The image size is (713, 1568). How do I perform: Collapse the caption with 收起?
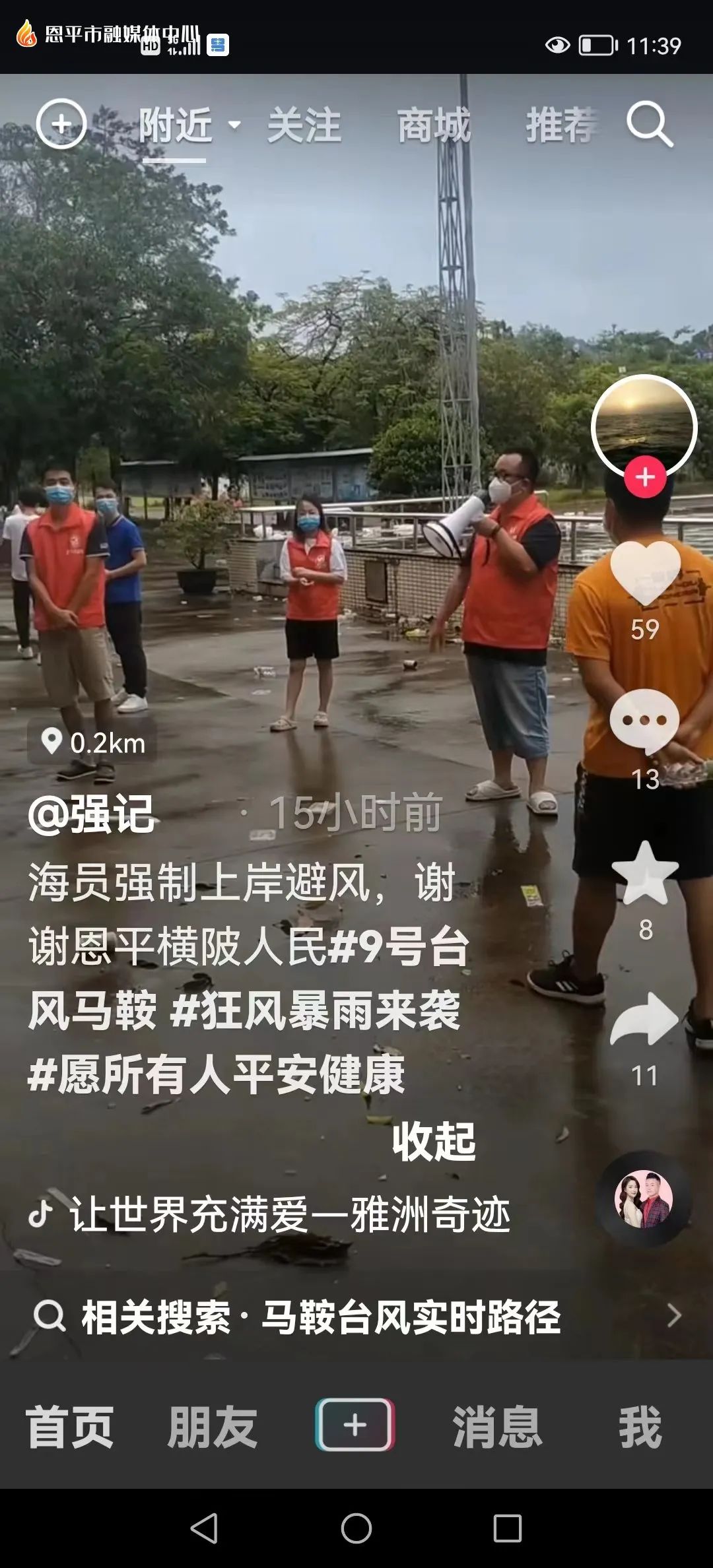click(x=434, y=1142)
